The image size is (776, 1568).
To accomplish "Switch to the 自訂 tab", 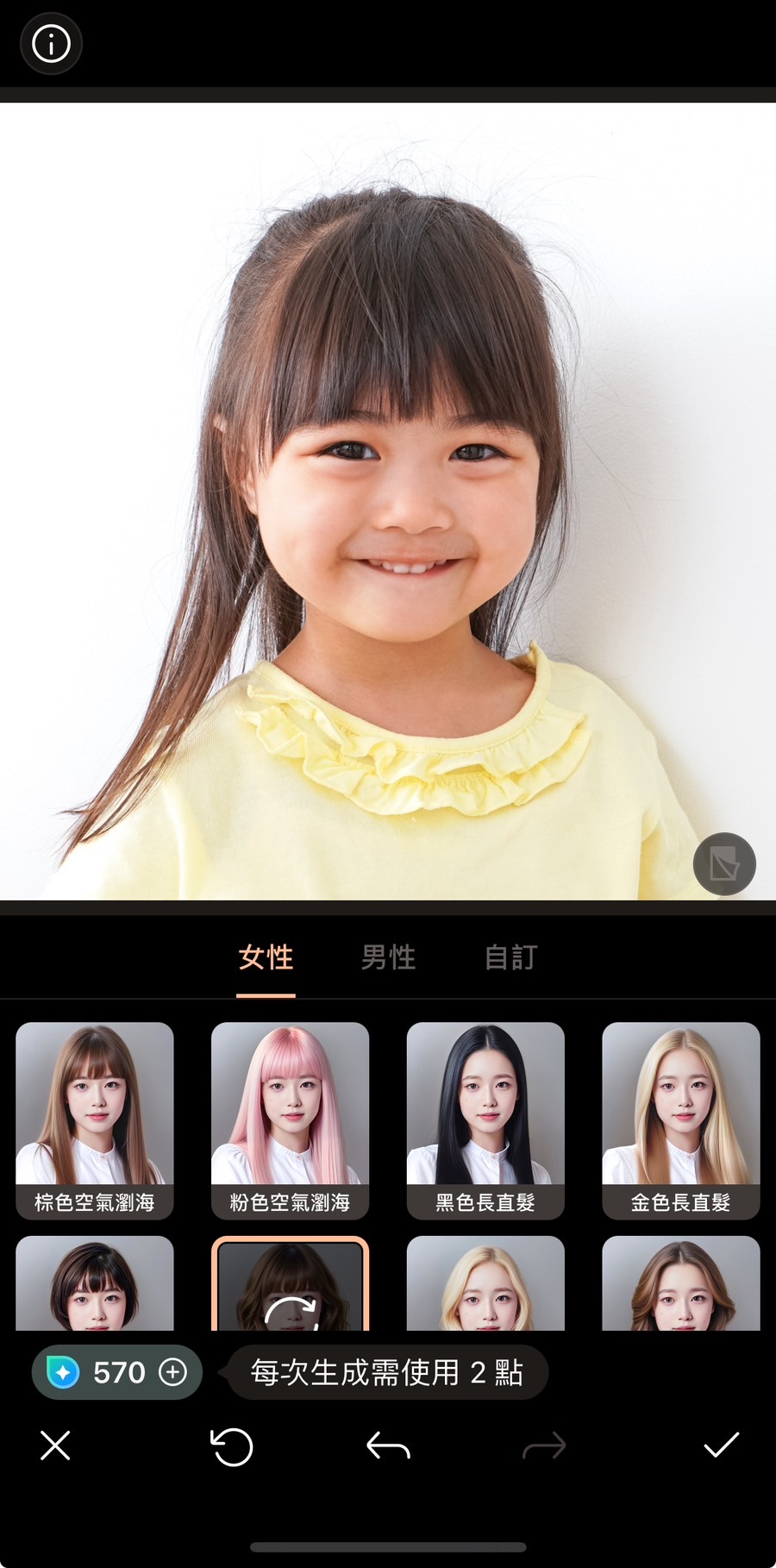I will pyautogui.click(x=510, y=957).
